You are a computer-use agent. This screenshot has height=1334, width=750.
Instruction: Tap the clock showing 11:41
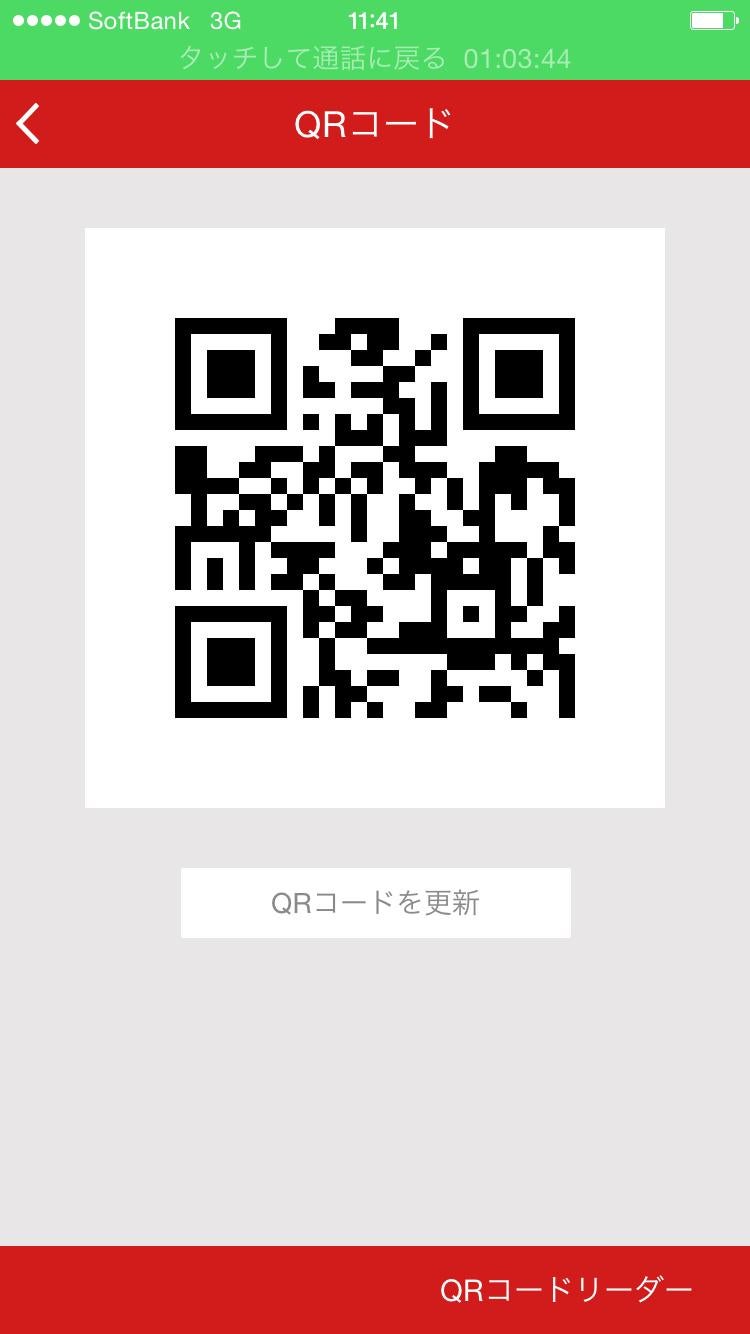(374, 20)
